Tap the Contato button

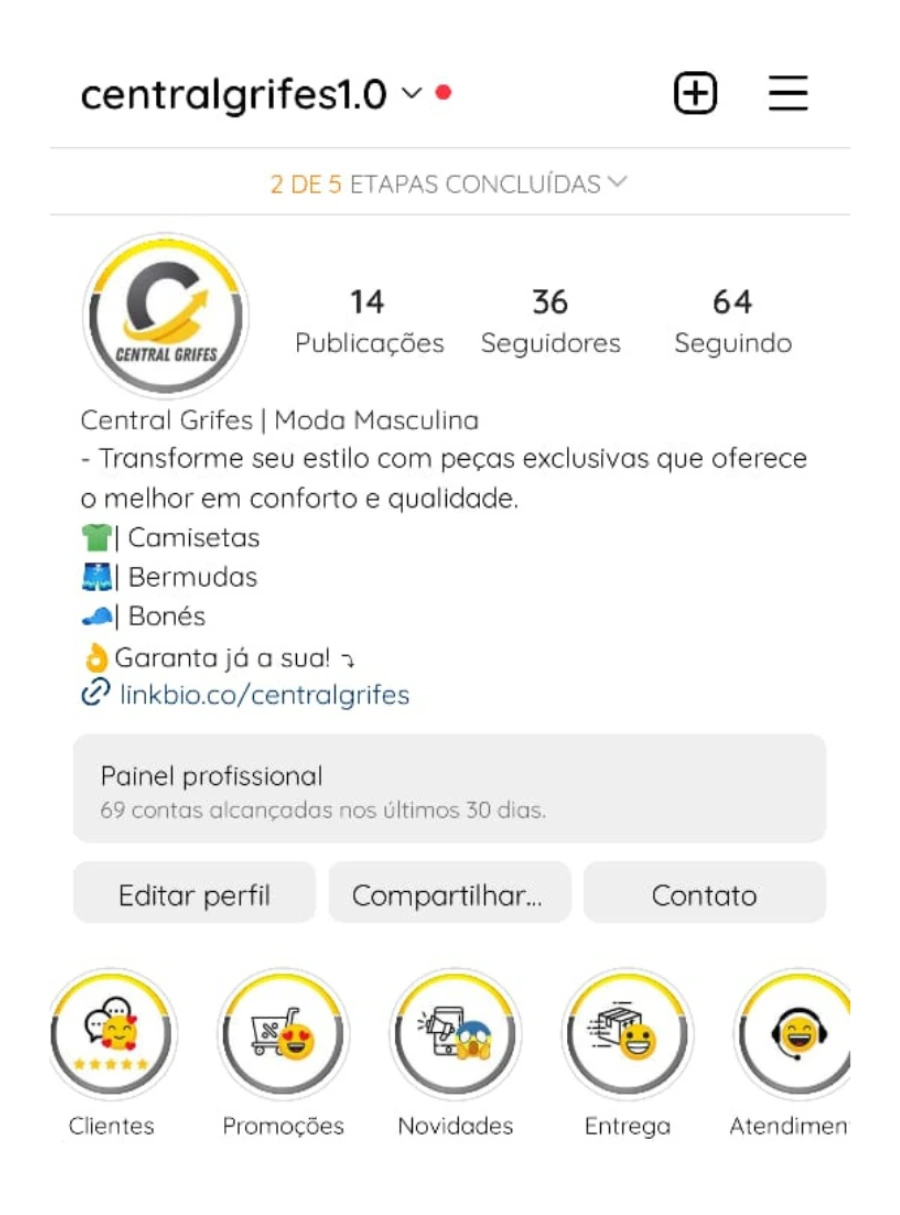pos(704,894)
